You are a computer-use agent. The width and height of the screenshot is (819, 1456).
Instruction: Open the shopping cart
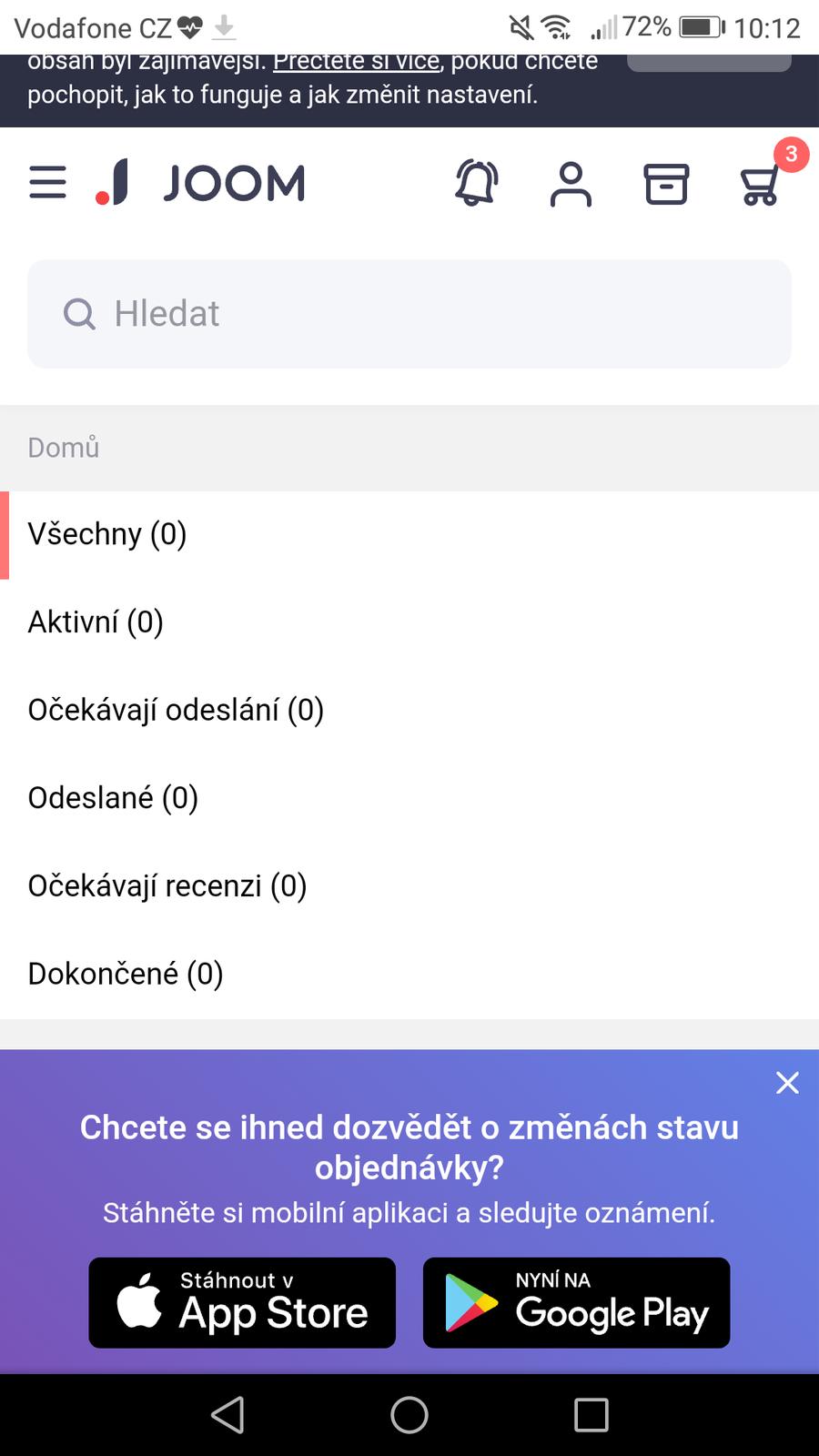point(761,185)
